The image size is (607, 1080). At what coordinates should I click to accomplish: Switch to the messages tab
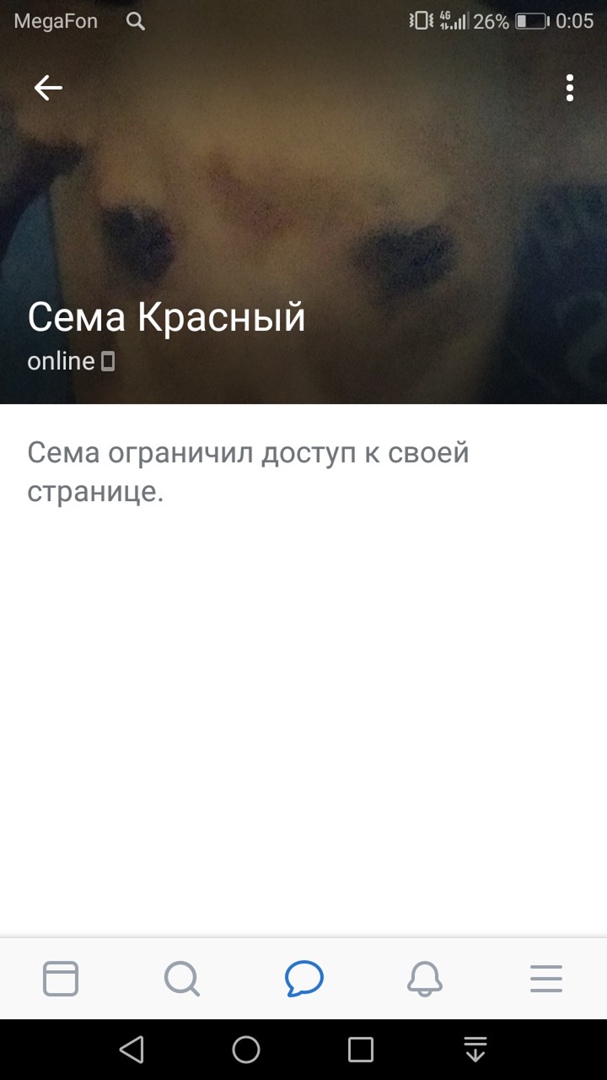(x=303, y=978)
